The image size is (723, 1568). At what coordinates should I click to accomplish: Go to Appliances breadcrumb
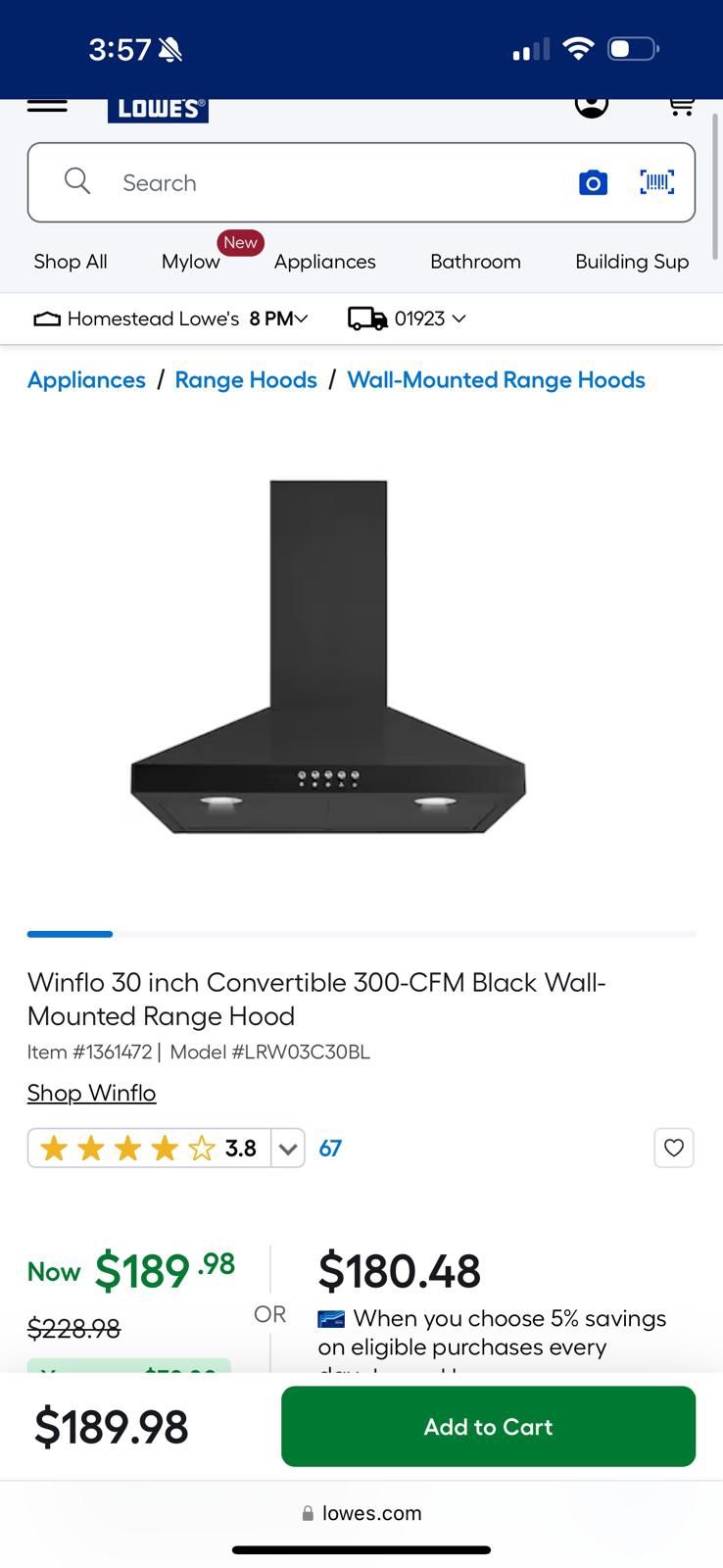[x=86, y=380]
